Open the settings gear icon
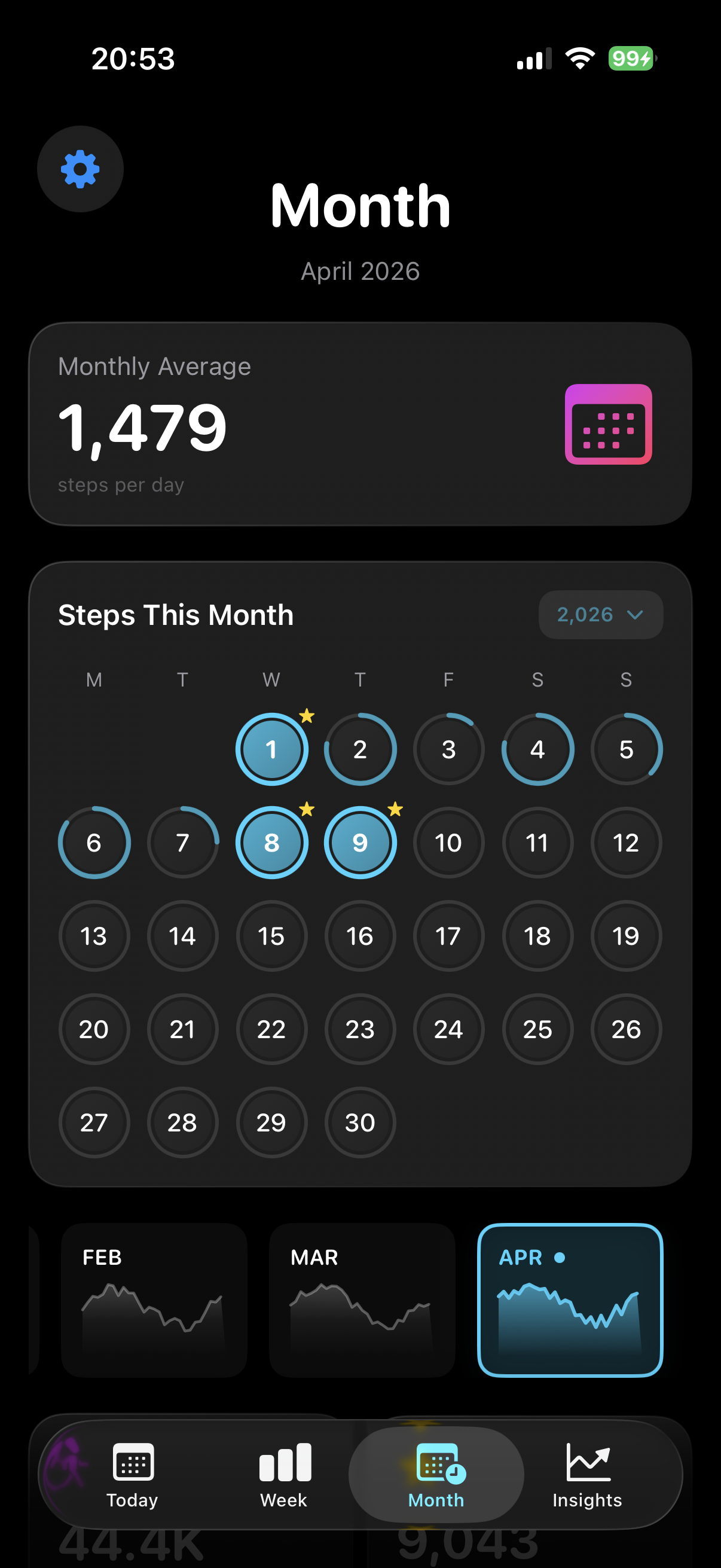The image size is (721, 1568). 80,169
